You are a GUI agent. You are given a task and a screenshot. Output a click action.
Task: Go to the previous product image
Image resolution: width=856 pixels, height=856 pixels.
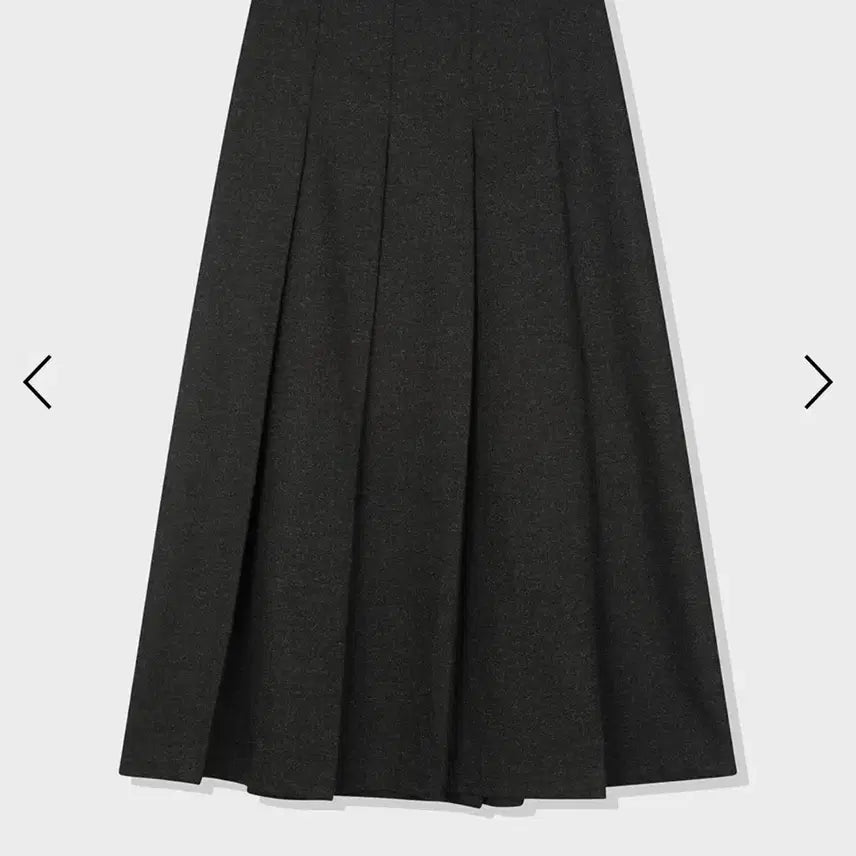coord(38,382)
